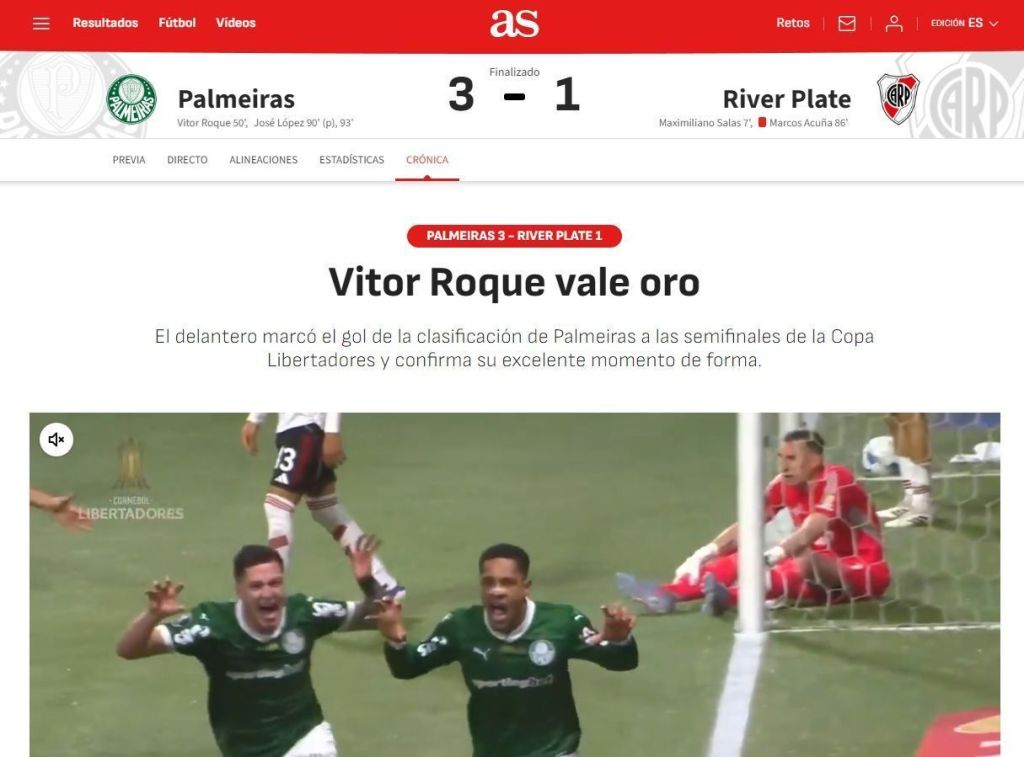Open Palmeiras team page
The width and height of the screenshot is (1024, 757).
[x=236, y=99]
